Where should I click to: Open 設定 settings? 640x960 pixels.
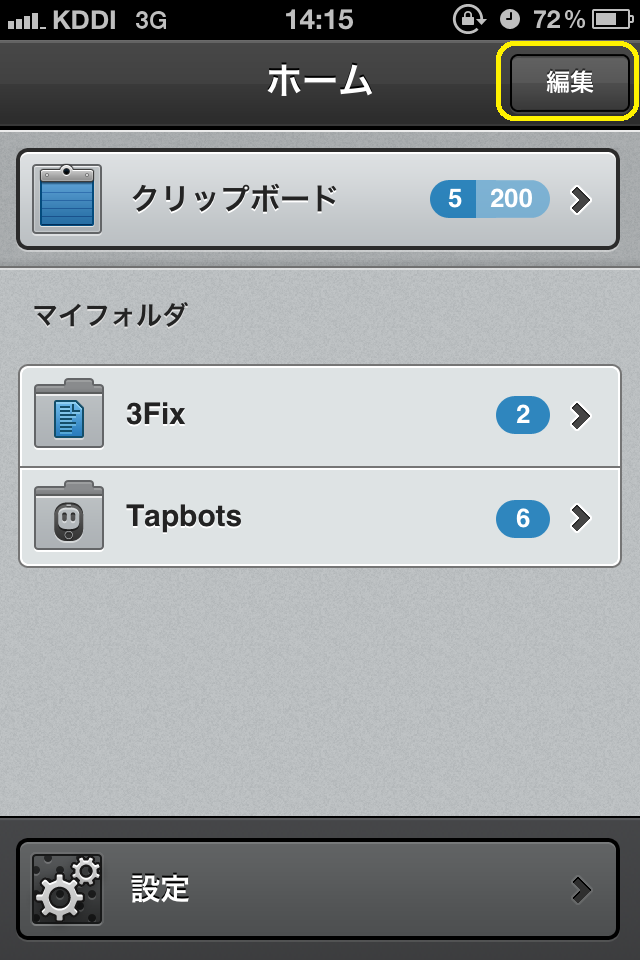[x=318, y=888]
